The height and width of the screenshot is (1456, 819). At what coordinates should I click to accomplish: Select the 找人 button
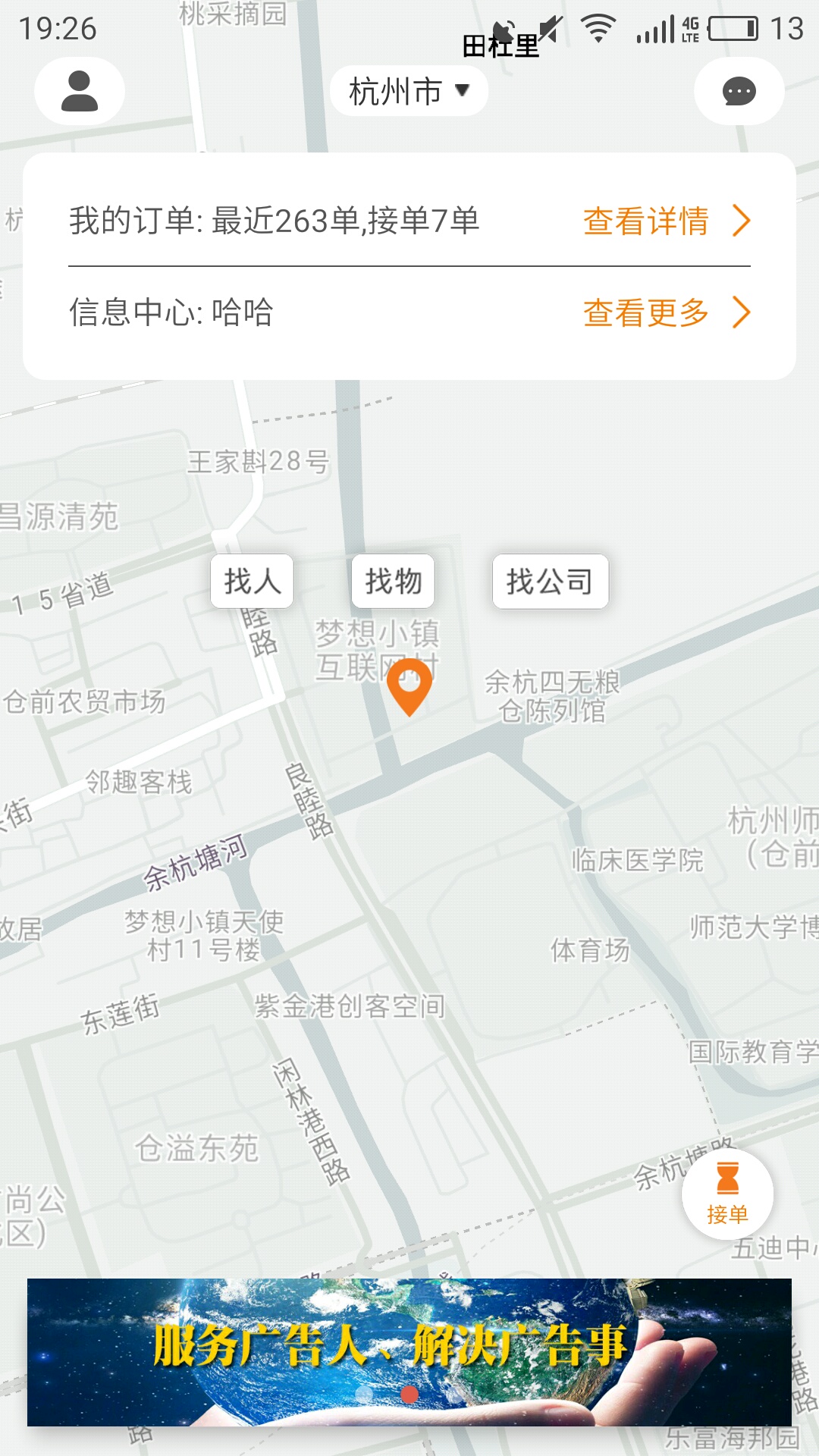click(x=252, y=582)
